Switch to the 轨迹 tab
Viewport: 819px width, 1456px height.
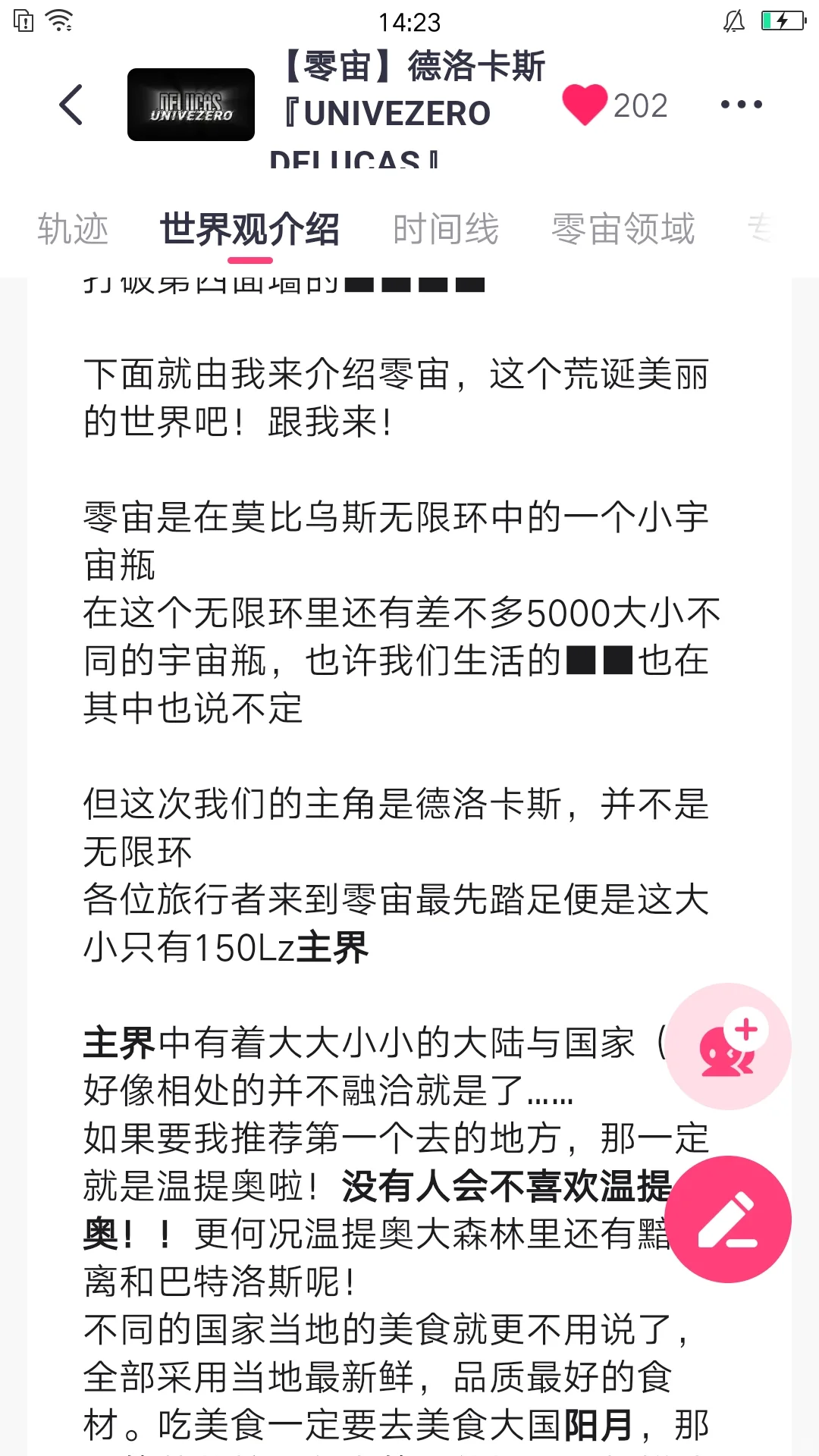click(74, 229)
